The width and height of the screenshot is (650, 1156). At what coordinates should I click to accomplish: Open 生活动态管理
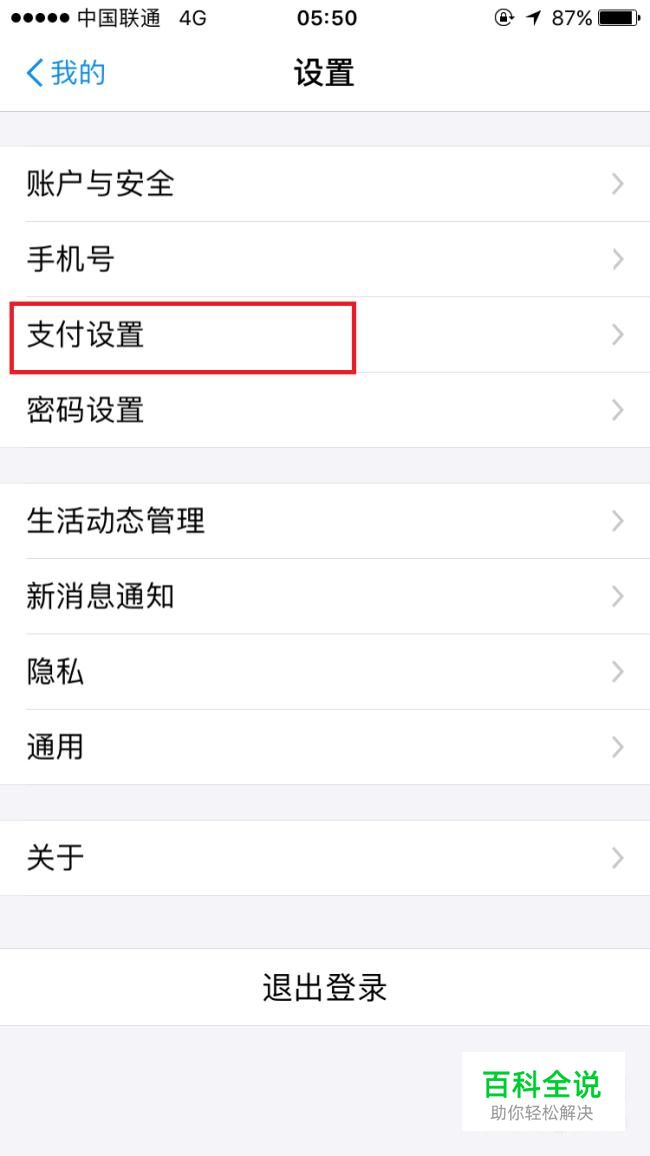pos(325,521)
